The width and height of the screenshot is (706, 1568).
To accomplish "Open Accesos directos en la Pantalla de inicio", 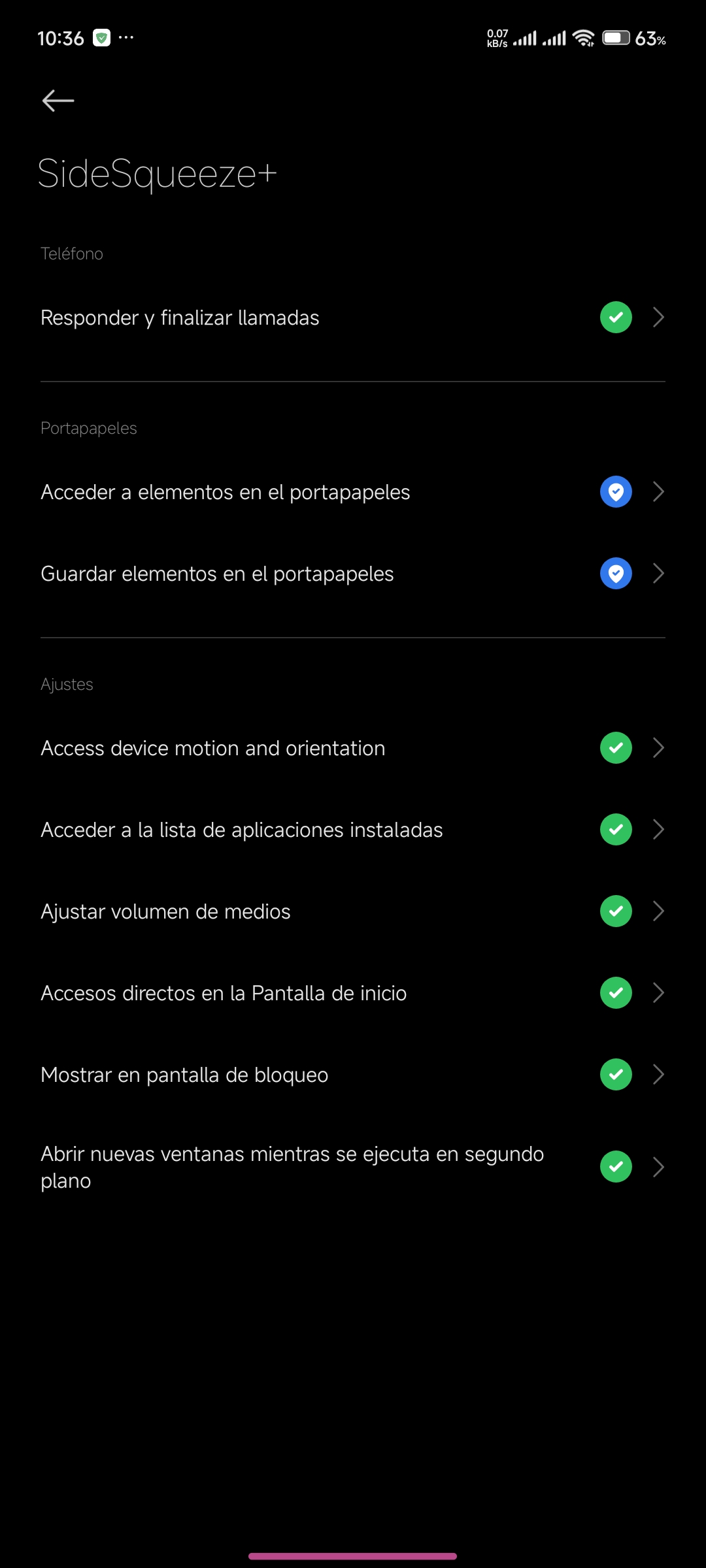I will coord(353,993).
